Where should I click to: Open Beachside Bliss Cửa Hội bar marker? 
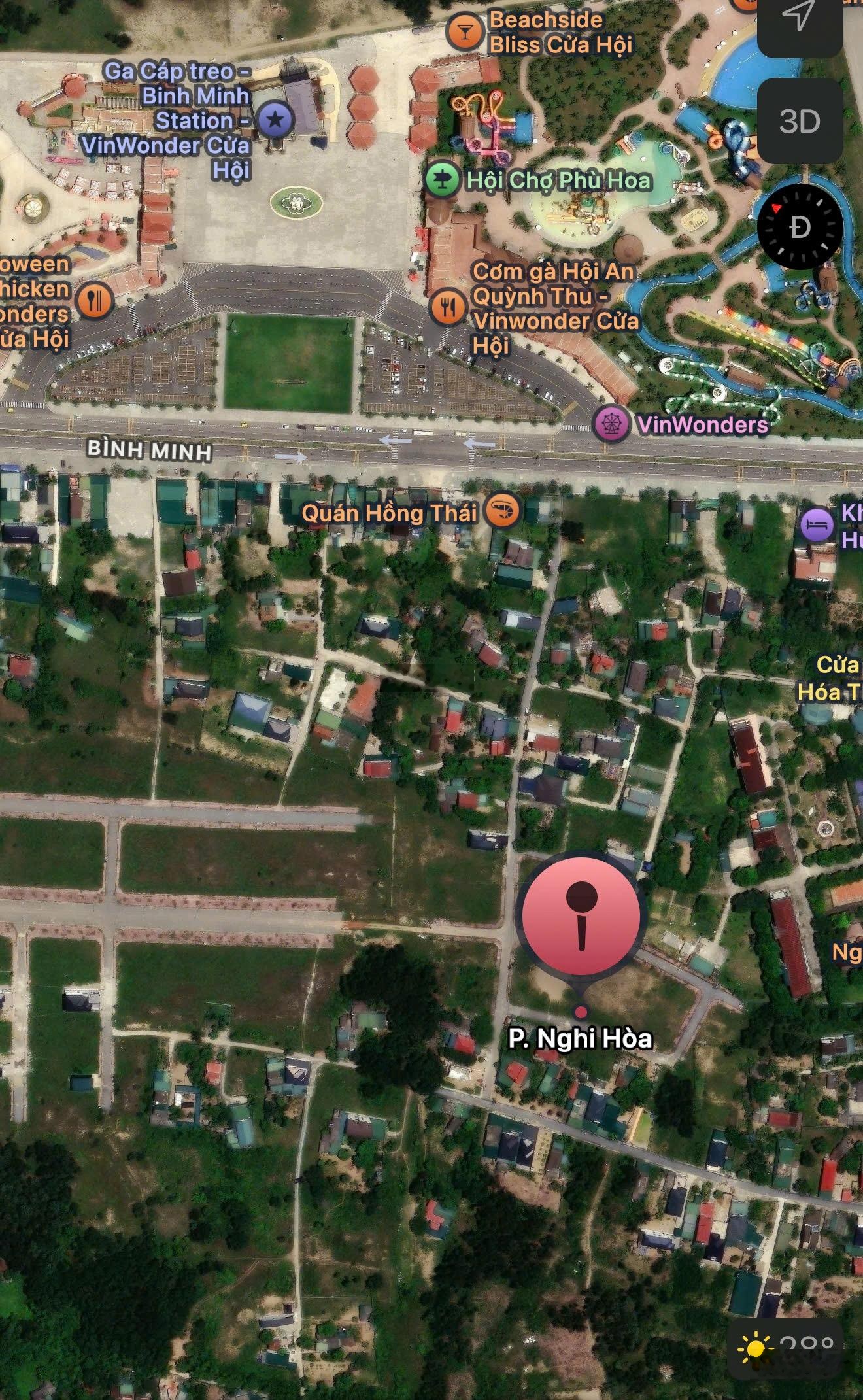click(465, 31)
